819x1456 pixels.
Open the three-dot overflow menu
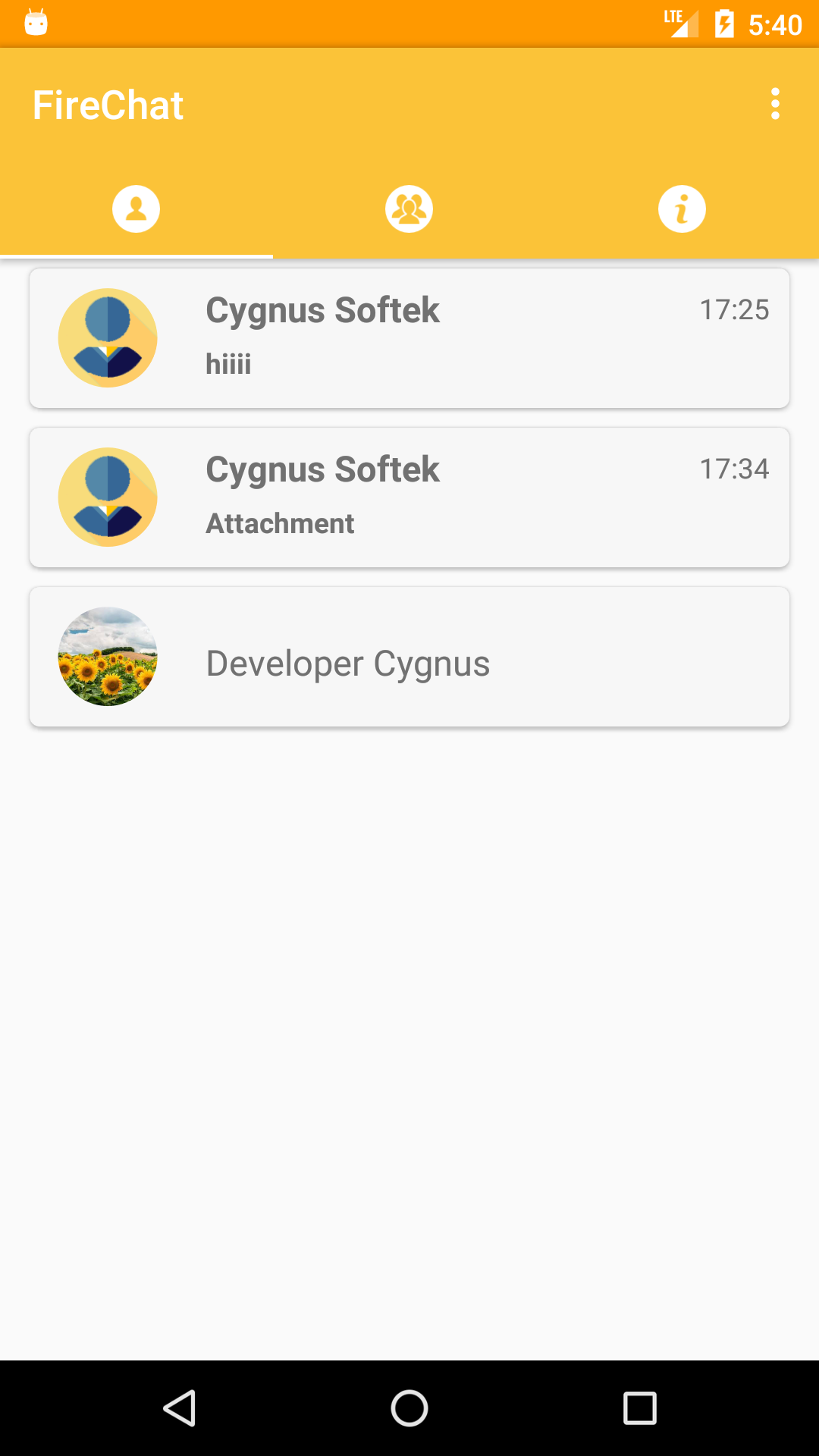pyautogui.click(x=774, y=104)
